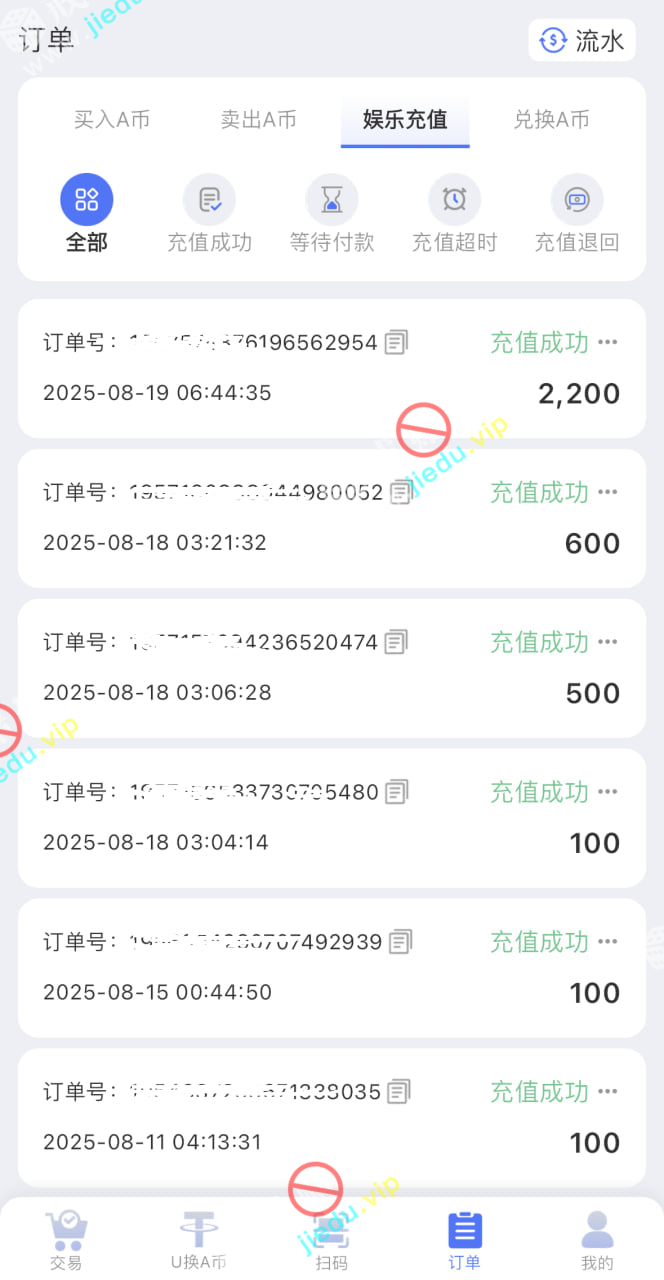Screen dimensions: 664x1280
Task: Open the 流水 transaction history
Action: coord(582,40)
